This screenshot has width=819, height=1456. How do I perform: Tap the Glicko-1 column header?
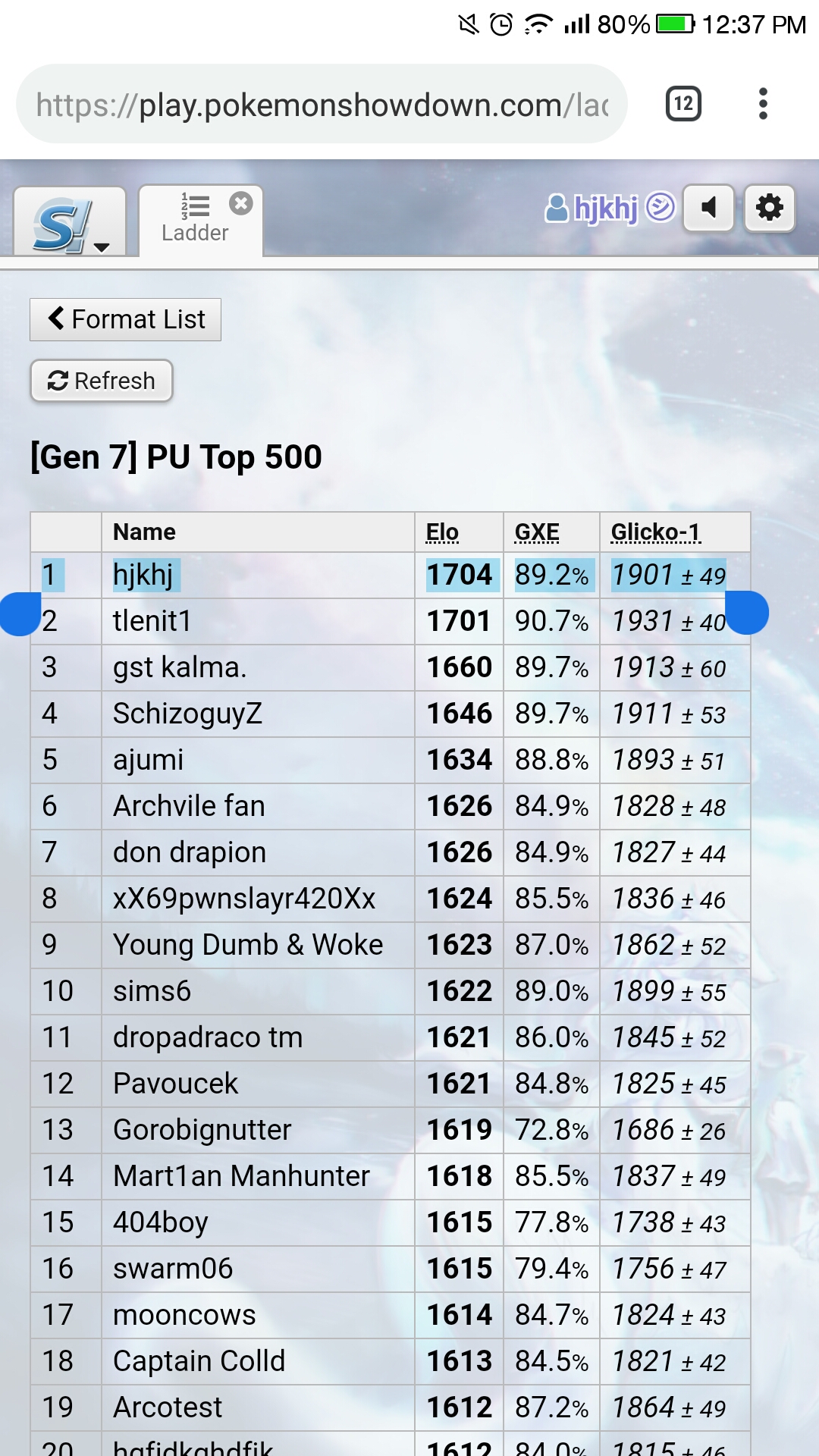tap(656, 532)
